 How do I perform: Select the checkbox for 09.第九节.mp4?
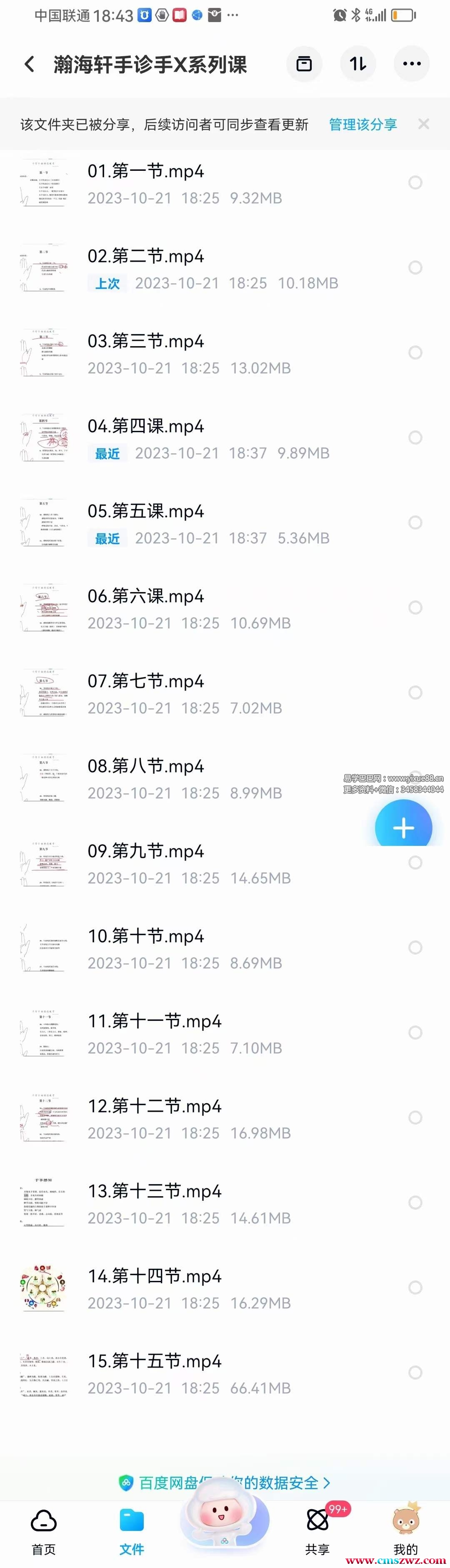click(415, 863)
